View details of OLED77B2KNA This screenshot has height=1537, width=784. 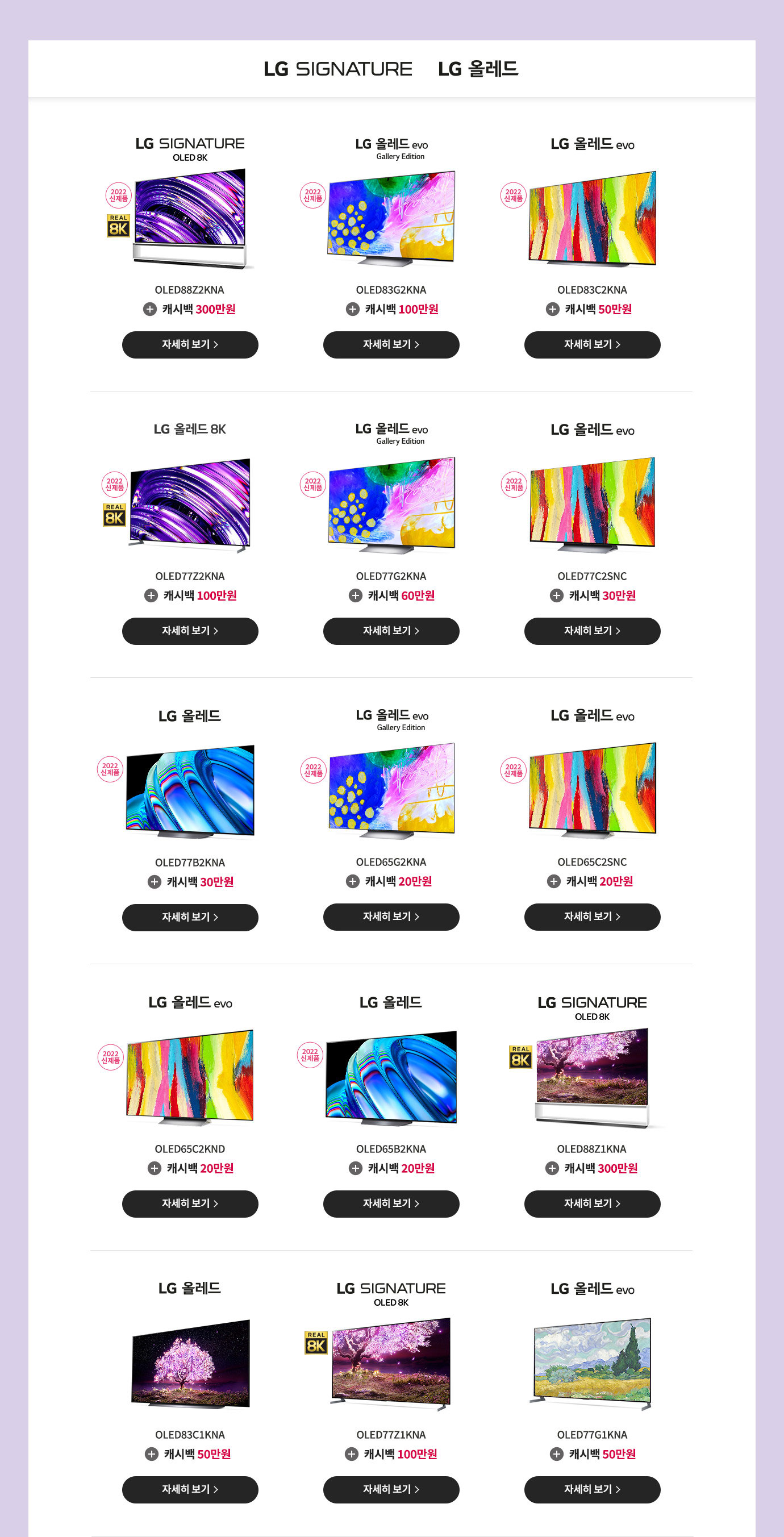click(190, 917)
